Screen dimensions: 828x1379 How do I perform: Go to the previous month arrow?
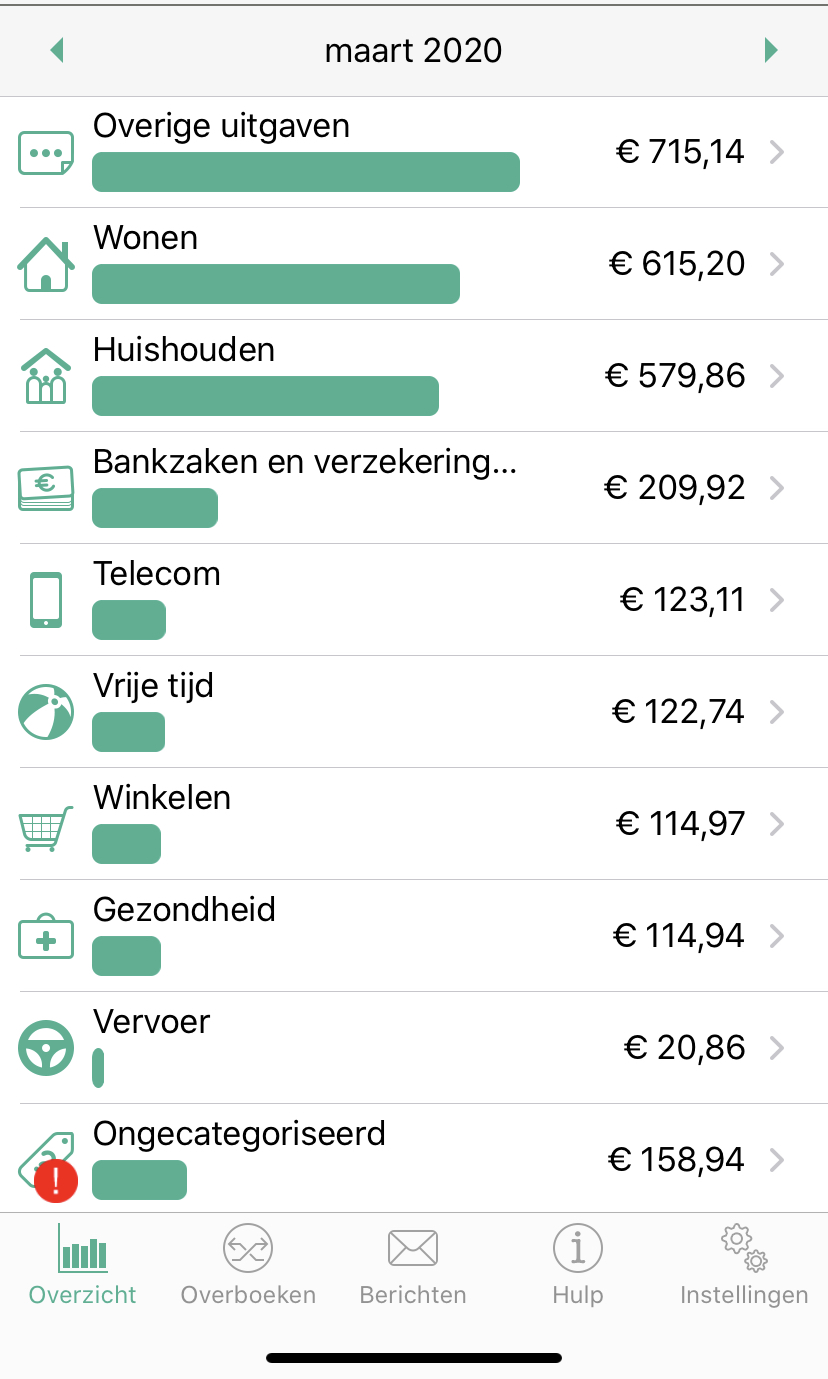(57, 50)
